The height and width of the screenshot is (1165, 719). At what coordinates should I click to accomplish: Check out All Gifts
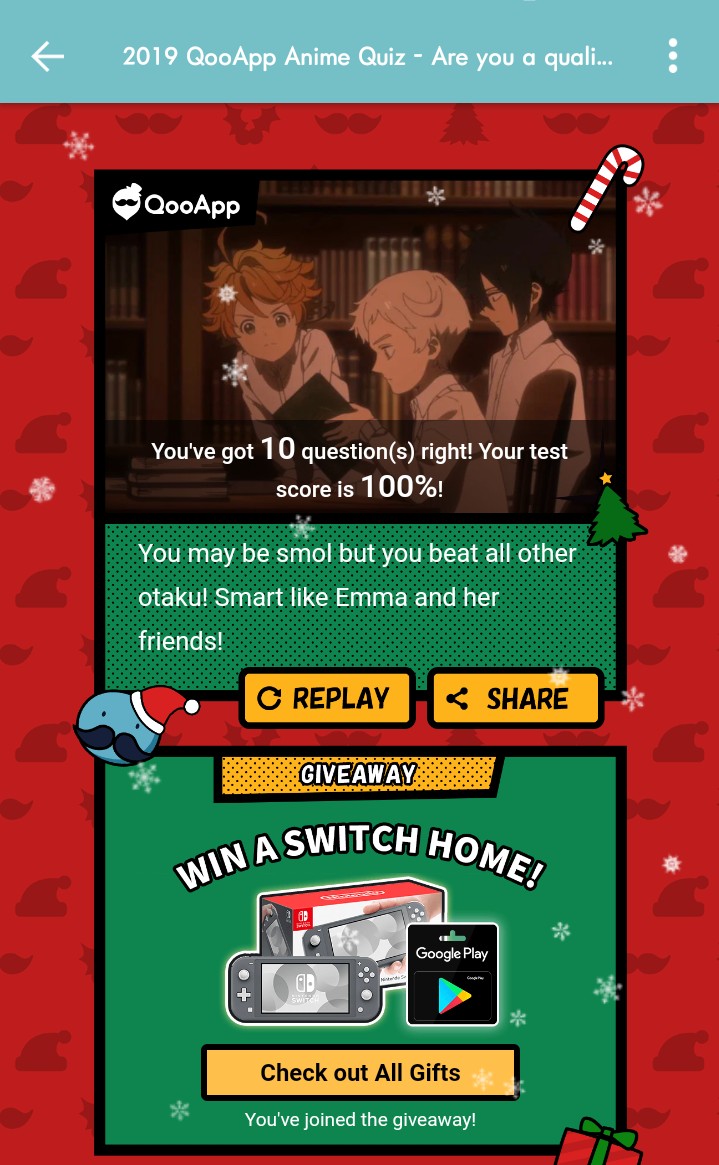click(x=360, y=1073)
